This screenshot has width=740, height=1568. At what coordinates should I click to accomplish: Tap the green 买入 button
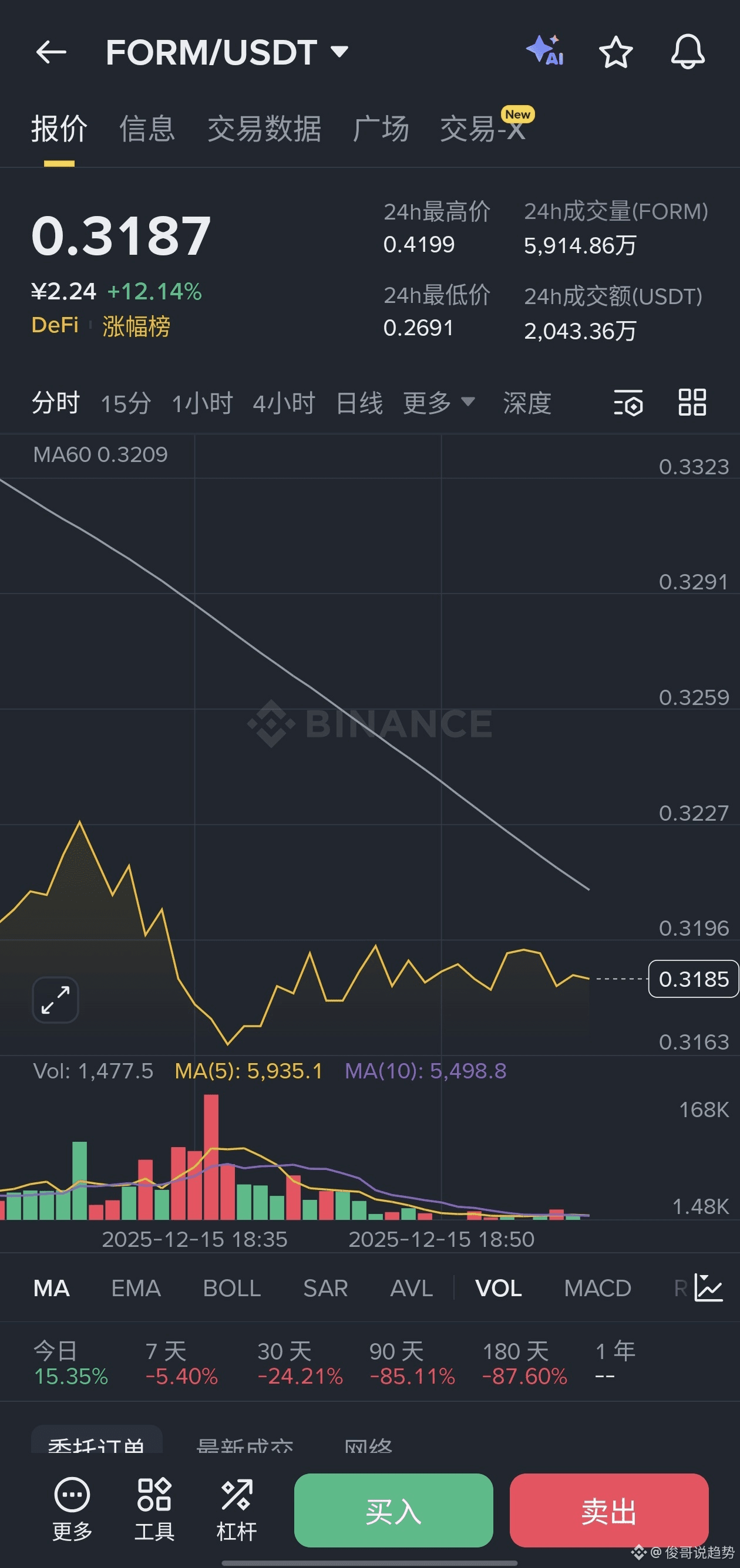(x=393, y=1509)
